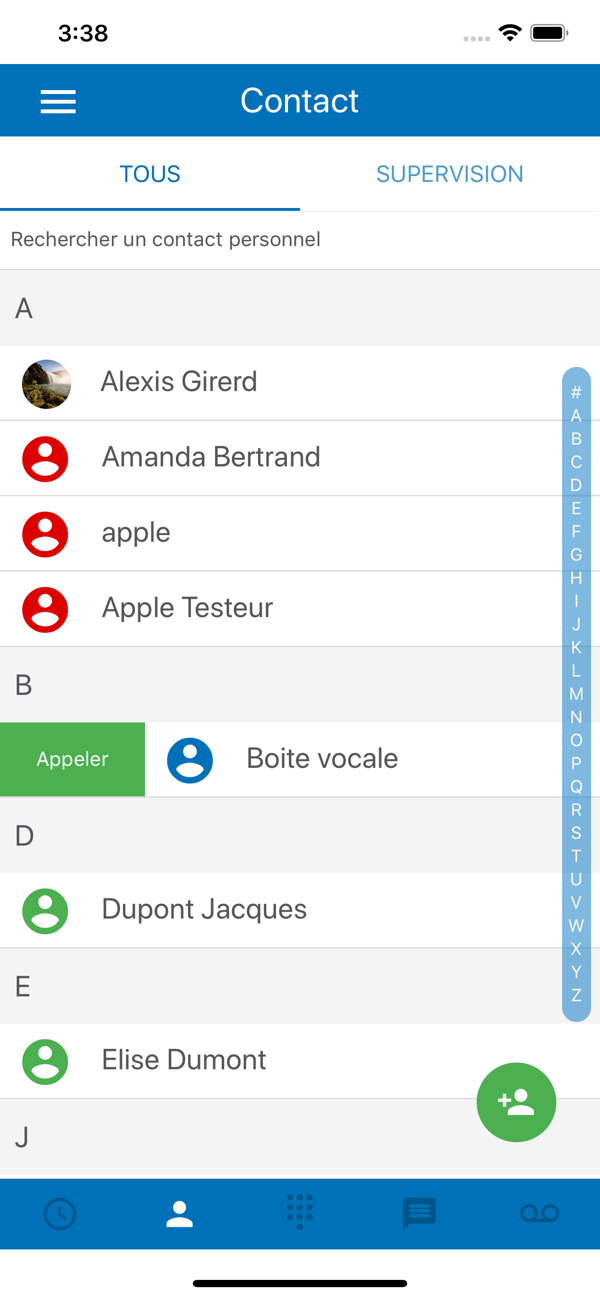Screen dimensions: 600x1299
Task: Select the TOUS tab
Action: coord(150,174)
